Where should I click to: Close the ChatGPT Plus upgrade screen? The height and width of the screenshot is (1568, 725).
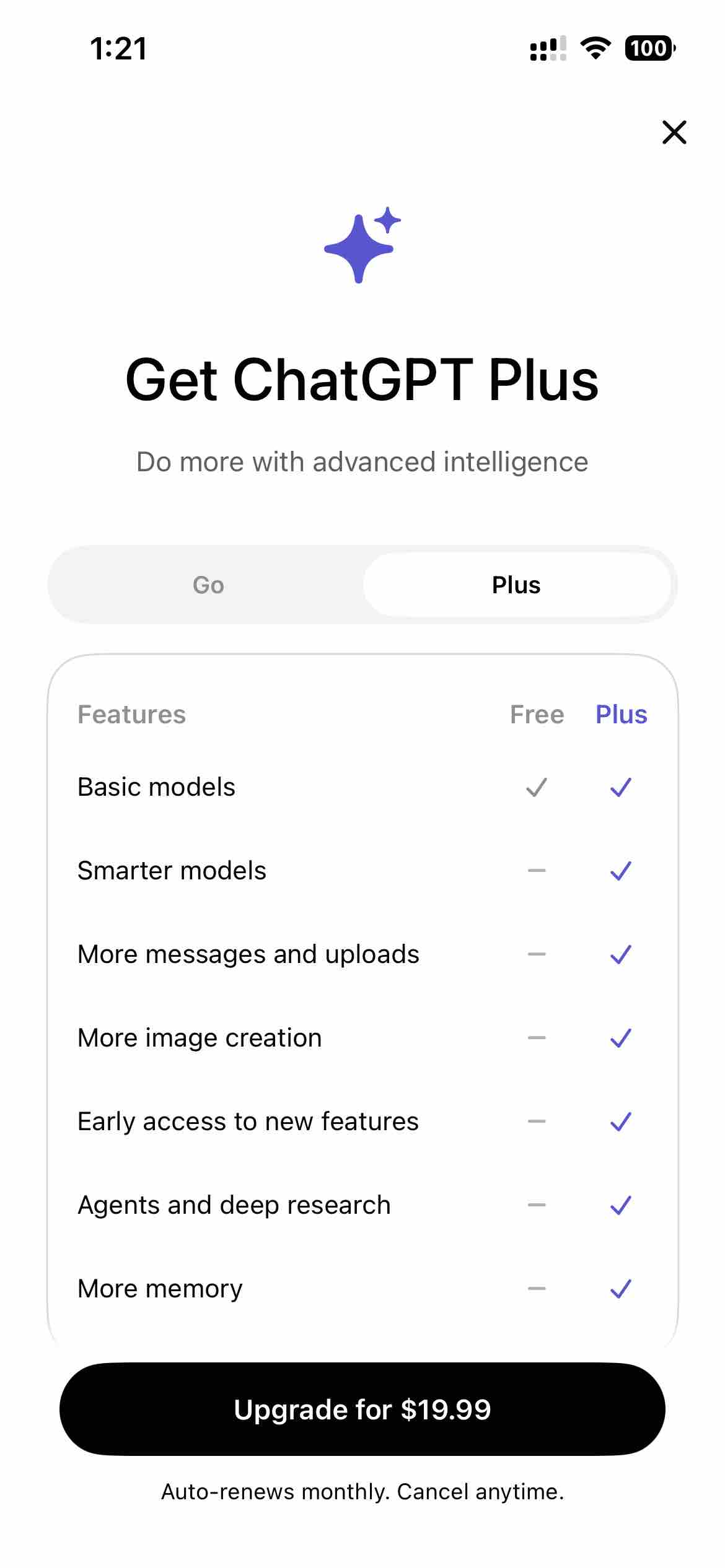[674, 132]
